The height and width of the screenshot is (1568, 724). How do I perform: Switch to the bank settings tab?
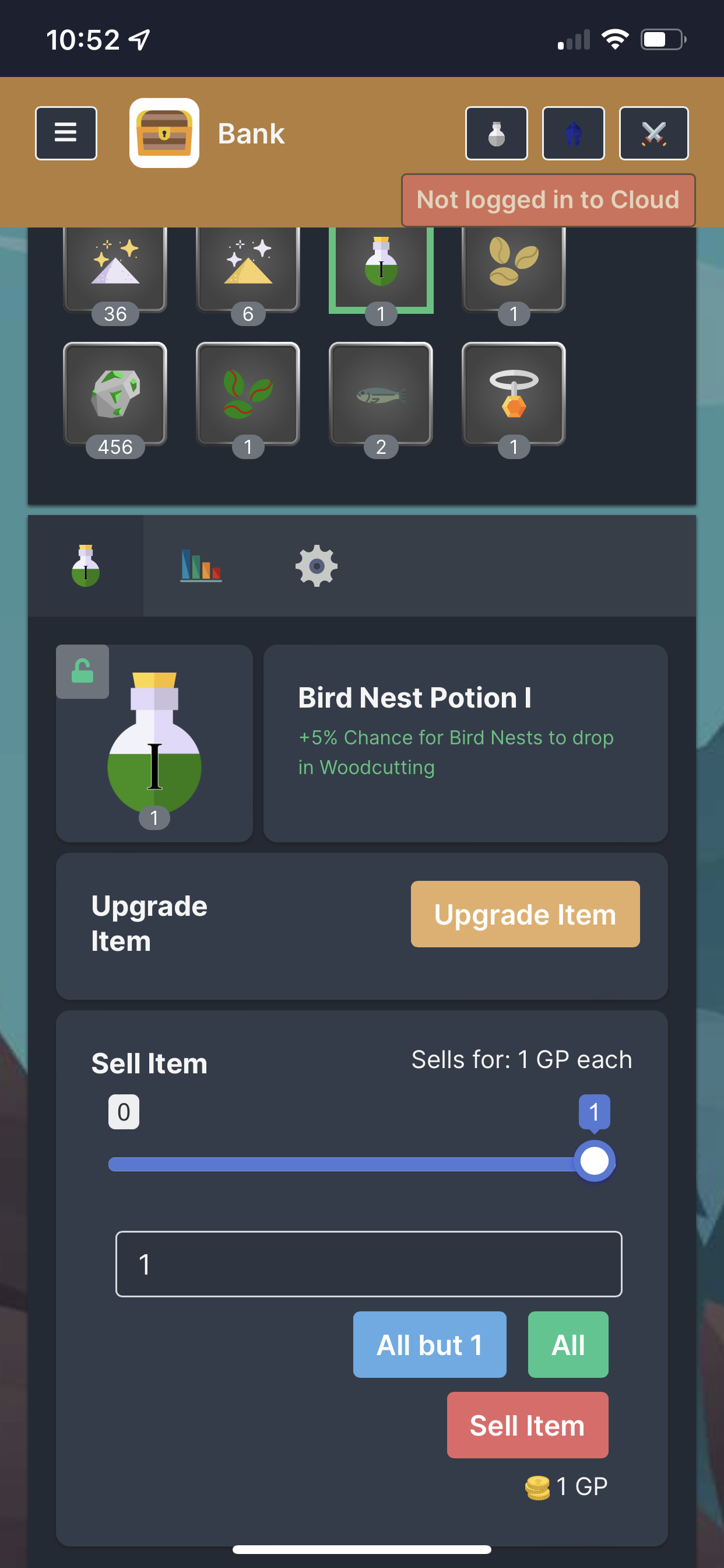pos(316,565)
